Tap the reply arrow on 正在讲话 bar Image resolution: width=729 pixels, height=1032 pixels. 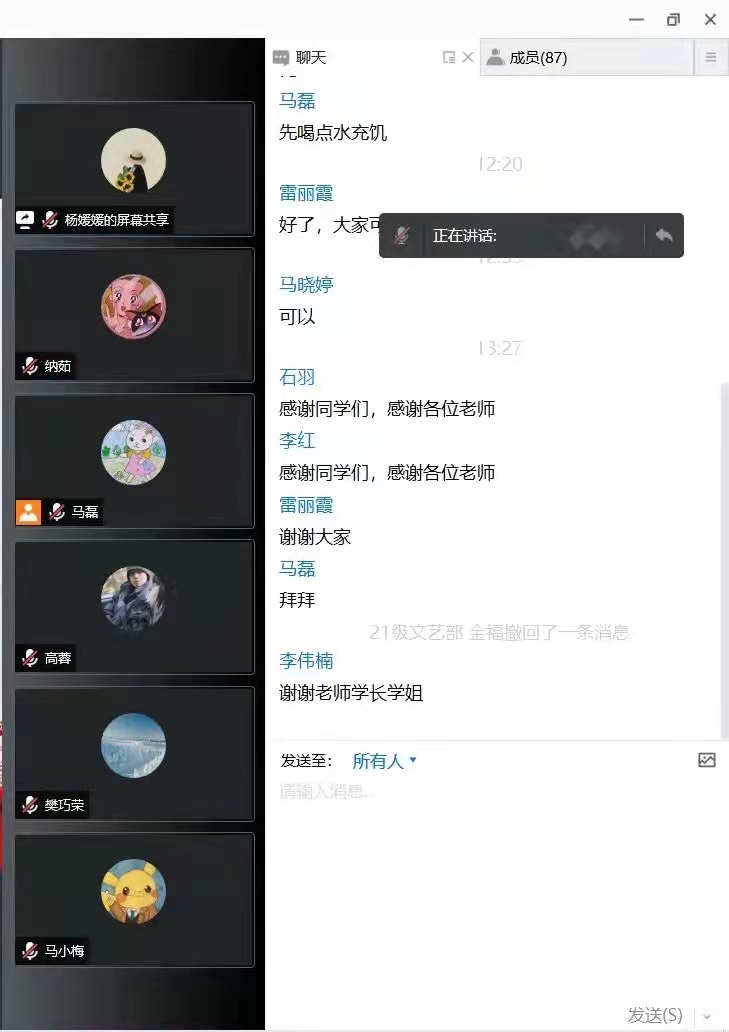664,236
